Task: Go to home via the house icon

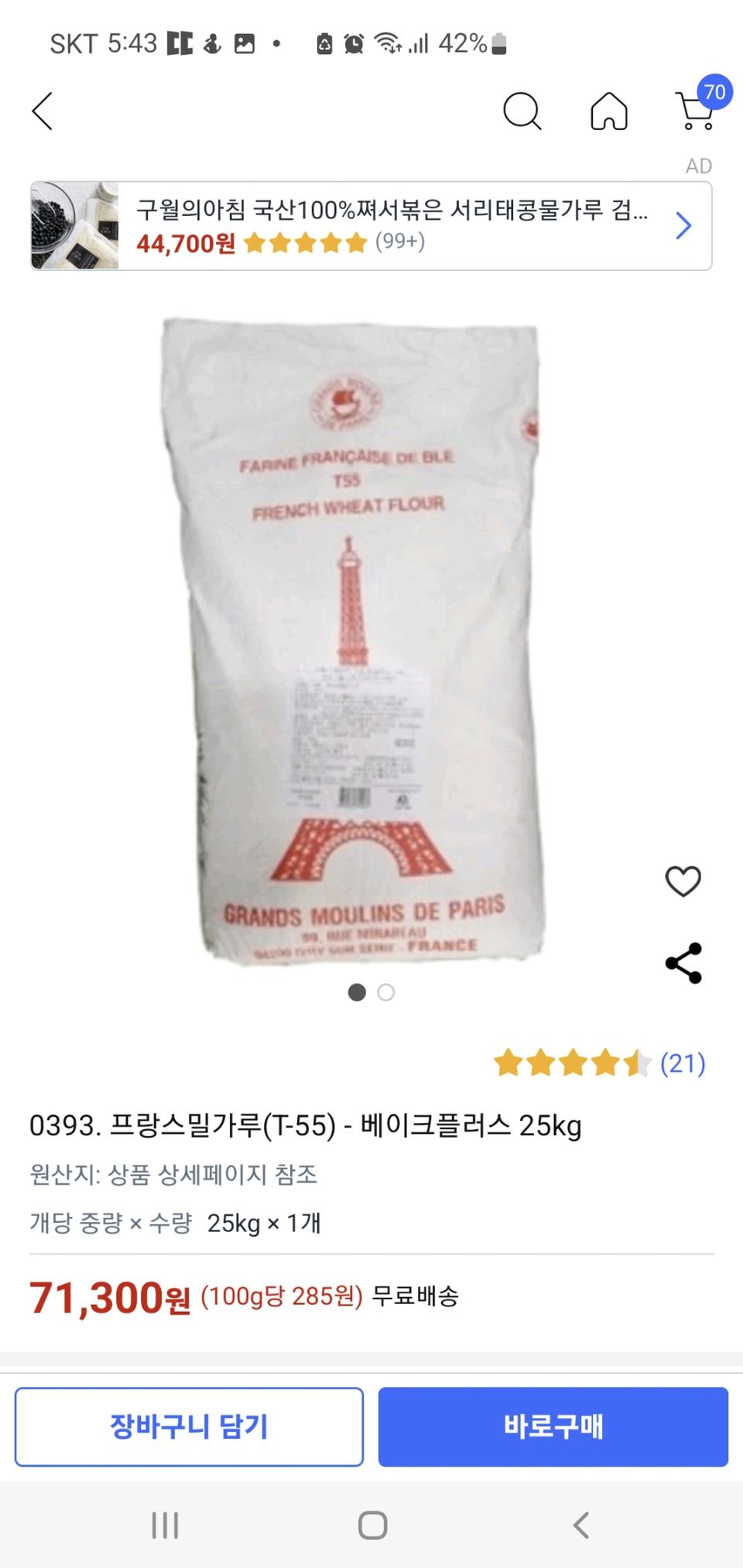Action: [x=609, y=111]
